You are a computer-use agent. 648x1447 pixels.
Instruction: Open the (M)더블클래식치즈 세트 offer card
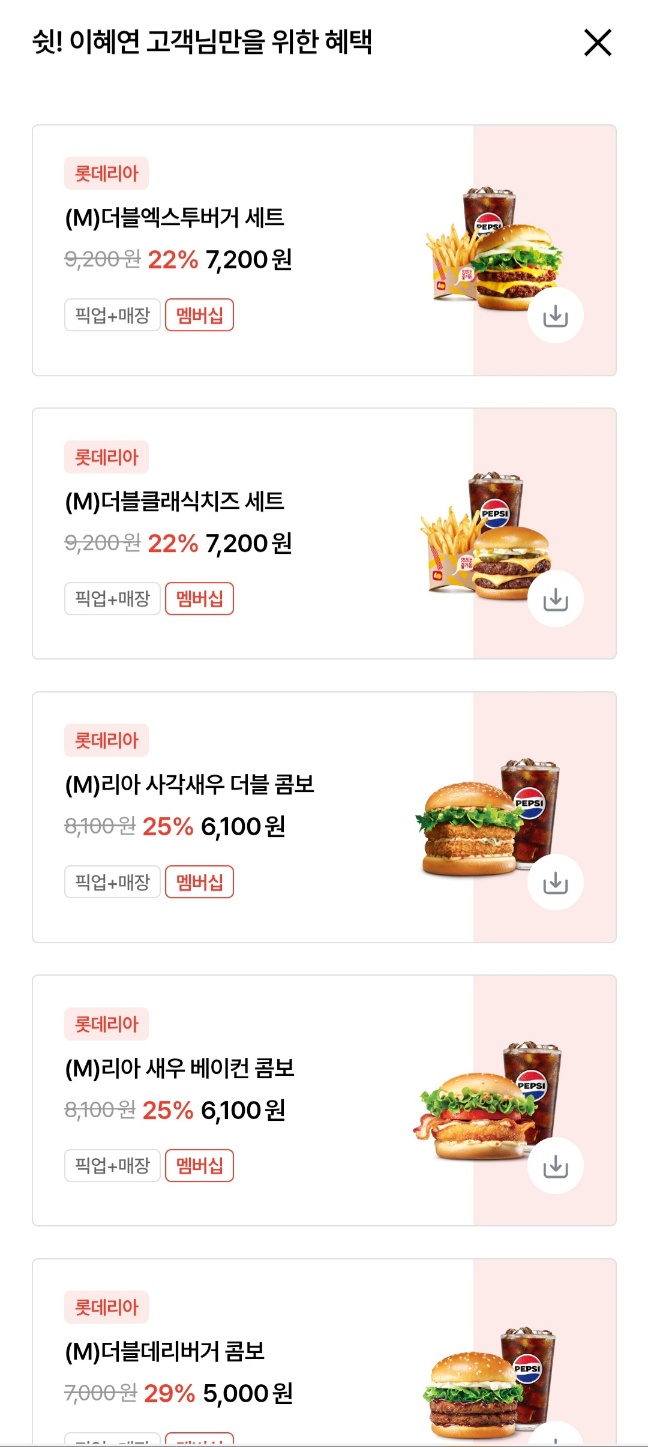click(250, 533)
